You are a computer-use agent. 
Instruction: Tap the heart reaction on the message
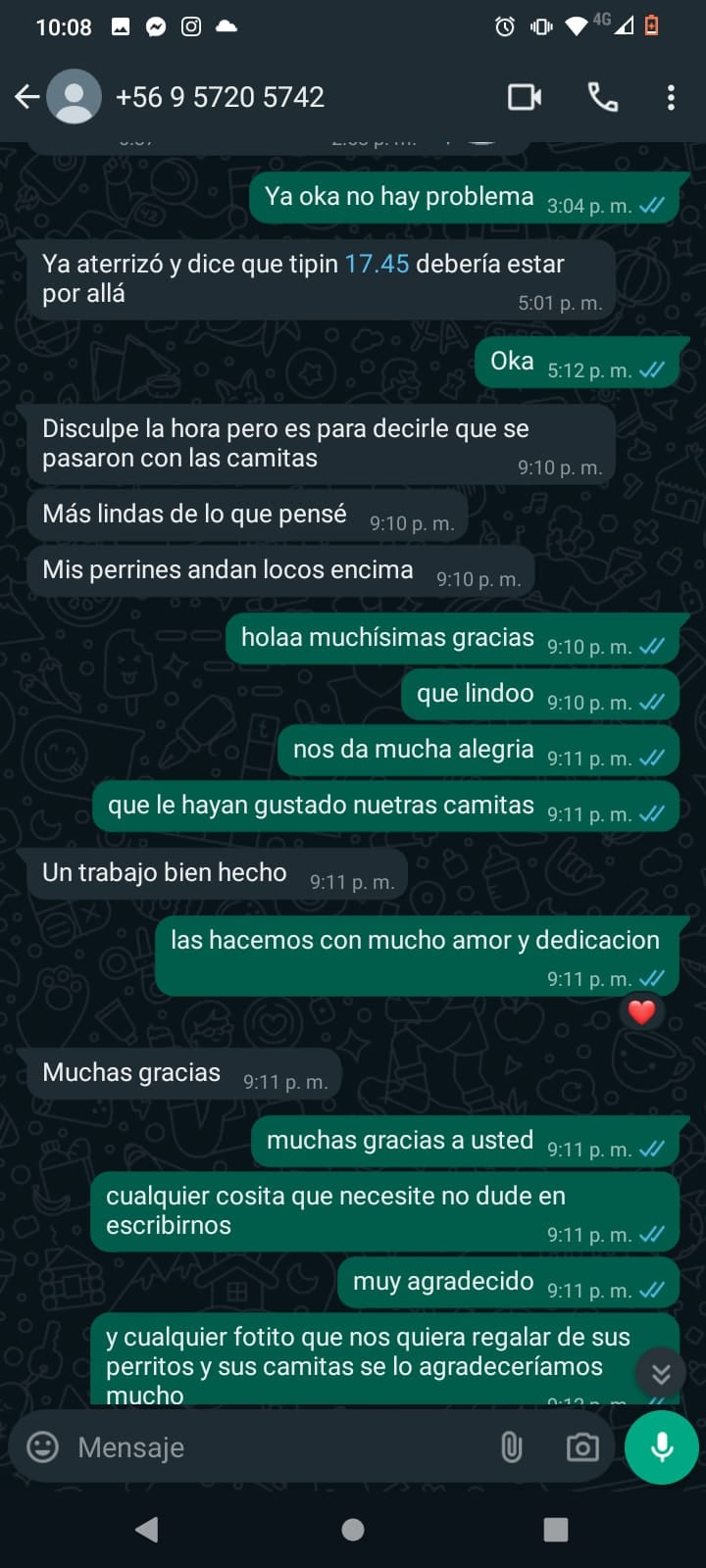(x=641, y=1011)
